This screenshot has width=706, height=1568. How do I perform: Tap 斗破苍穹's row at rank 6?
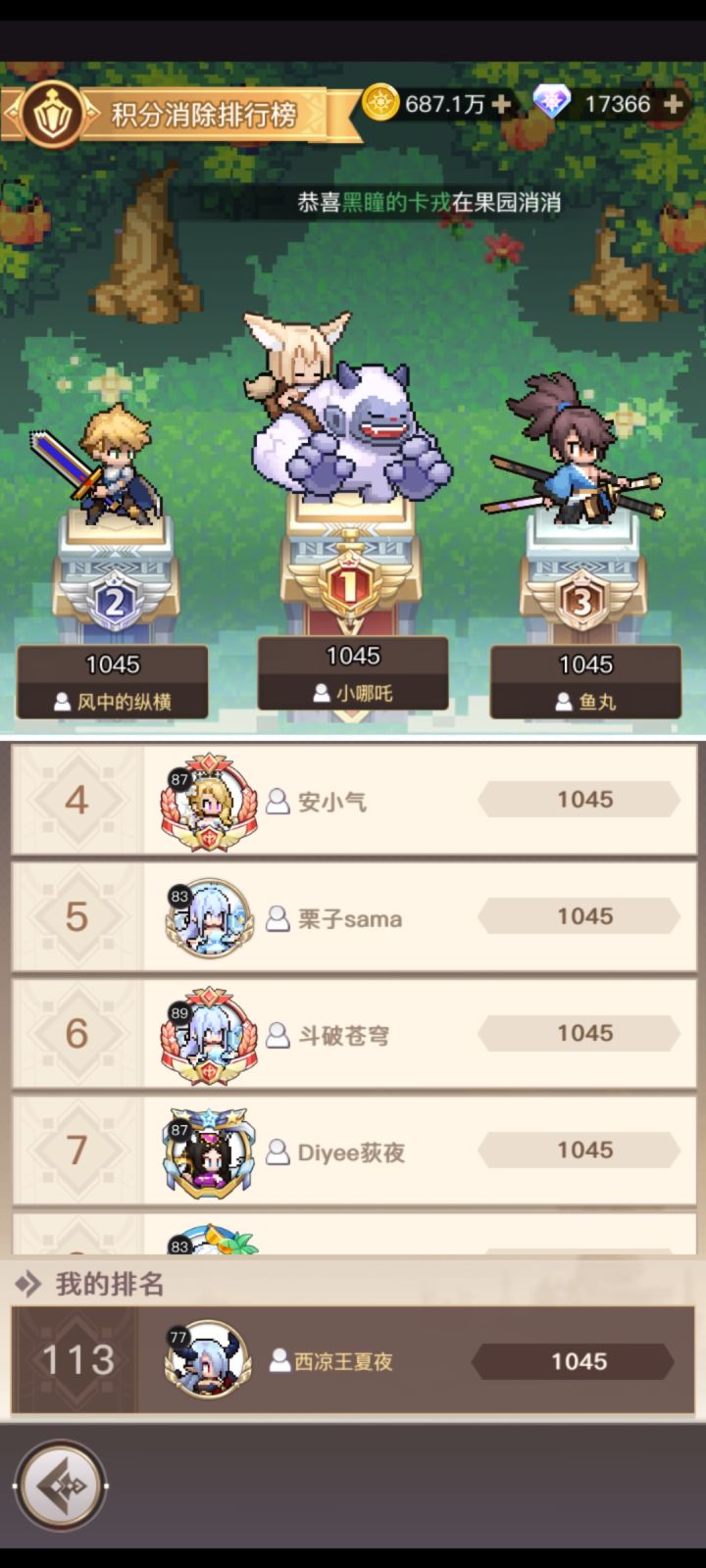pos(353,1034)
